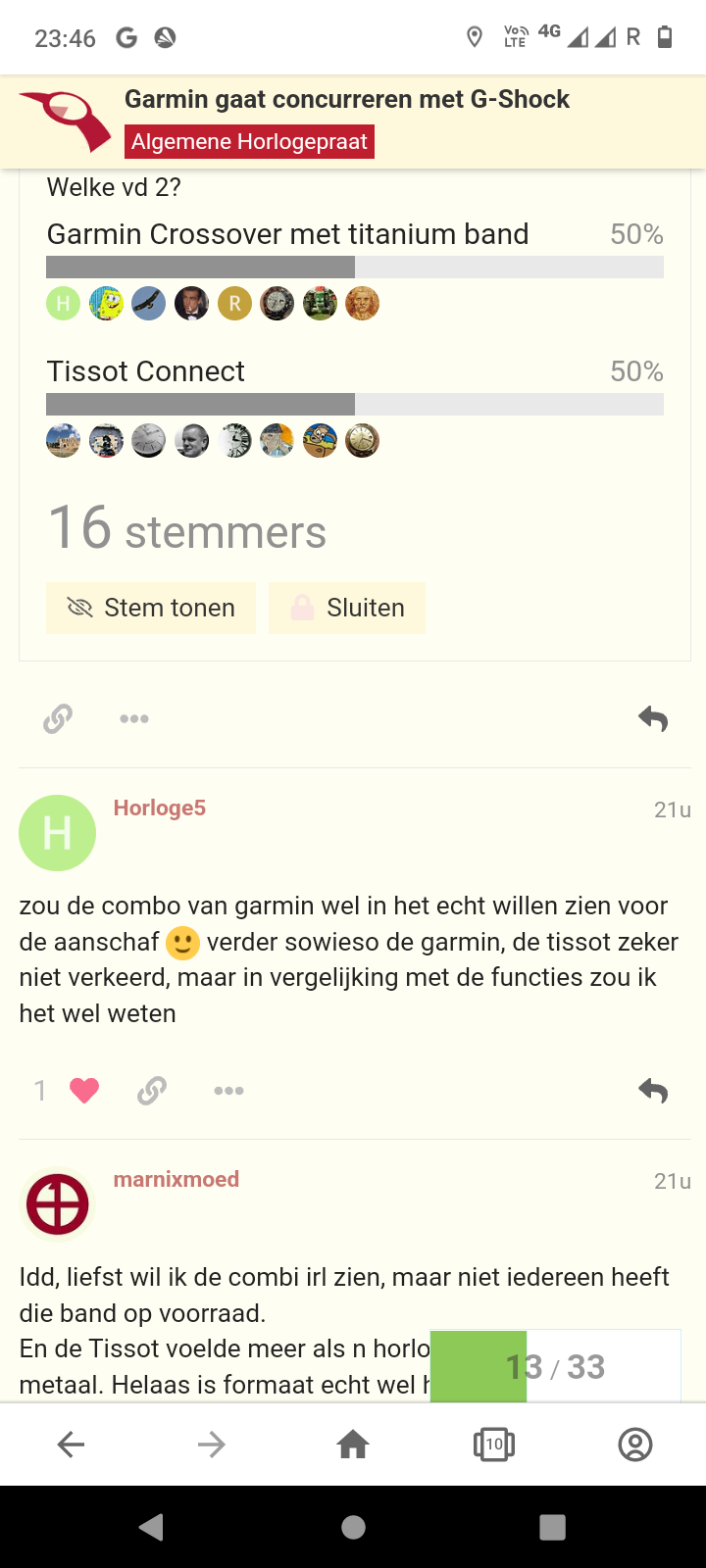Tap the Stem tonen button

pyautogui.click(x=151, y=608)
